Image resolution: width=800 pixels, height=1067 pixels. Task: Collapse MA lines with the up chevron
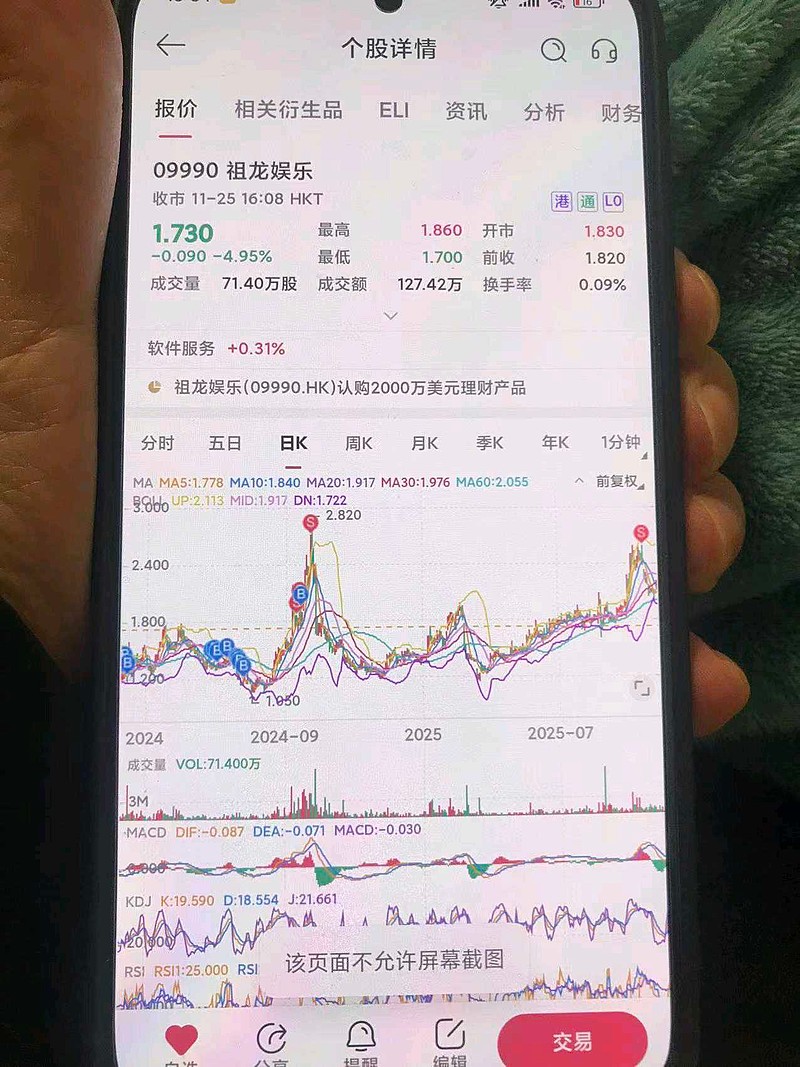coord(578,481)
